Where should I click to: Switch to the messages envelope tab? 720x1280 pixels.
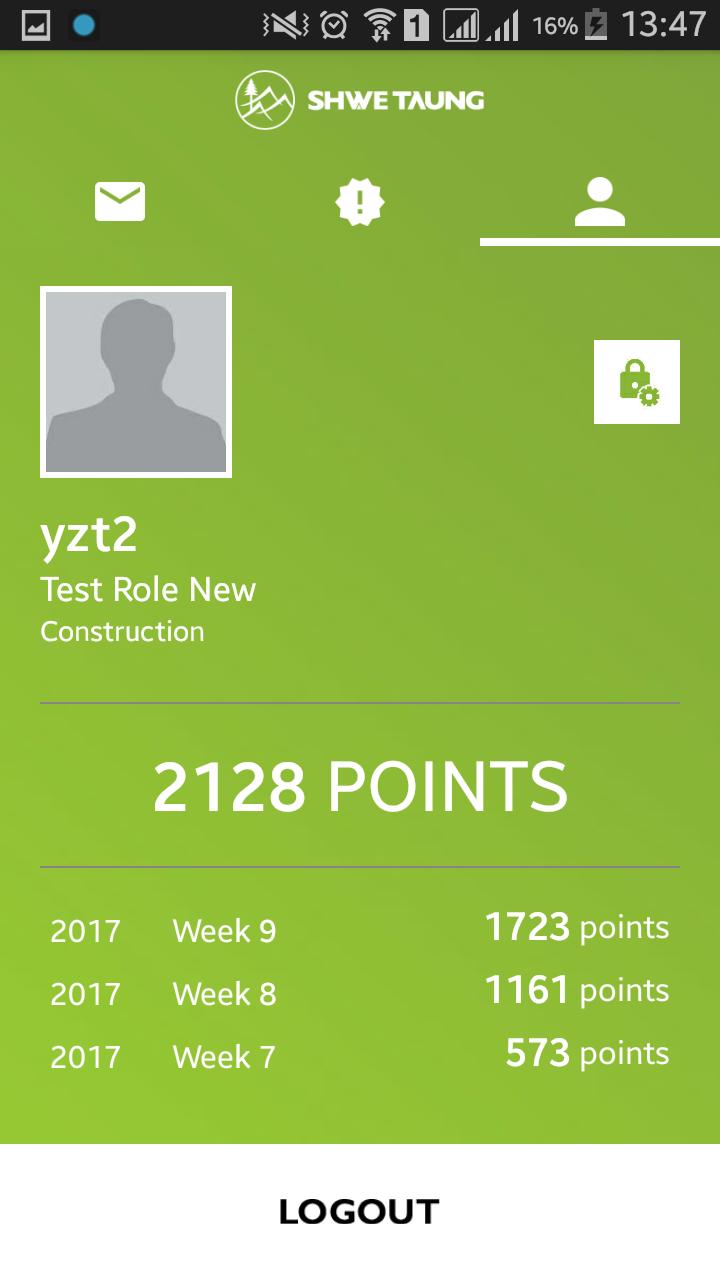click(x=120, y=201)
